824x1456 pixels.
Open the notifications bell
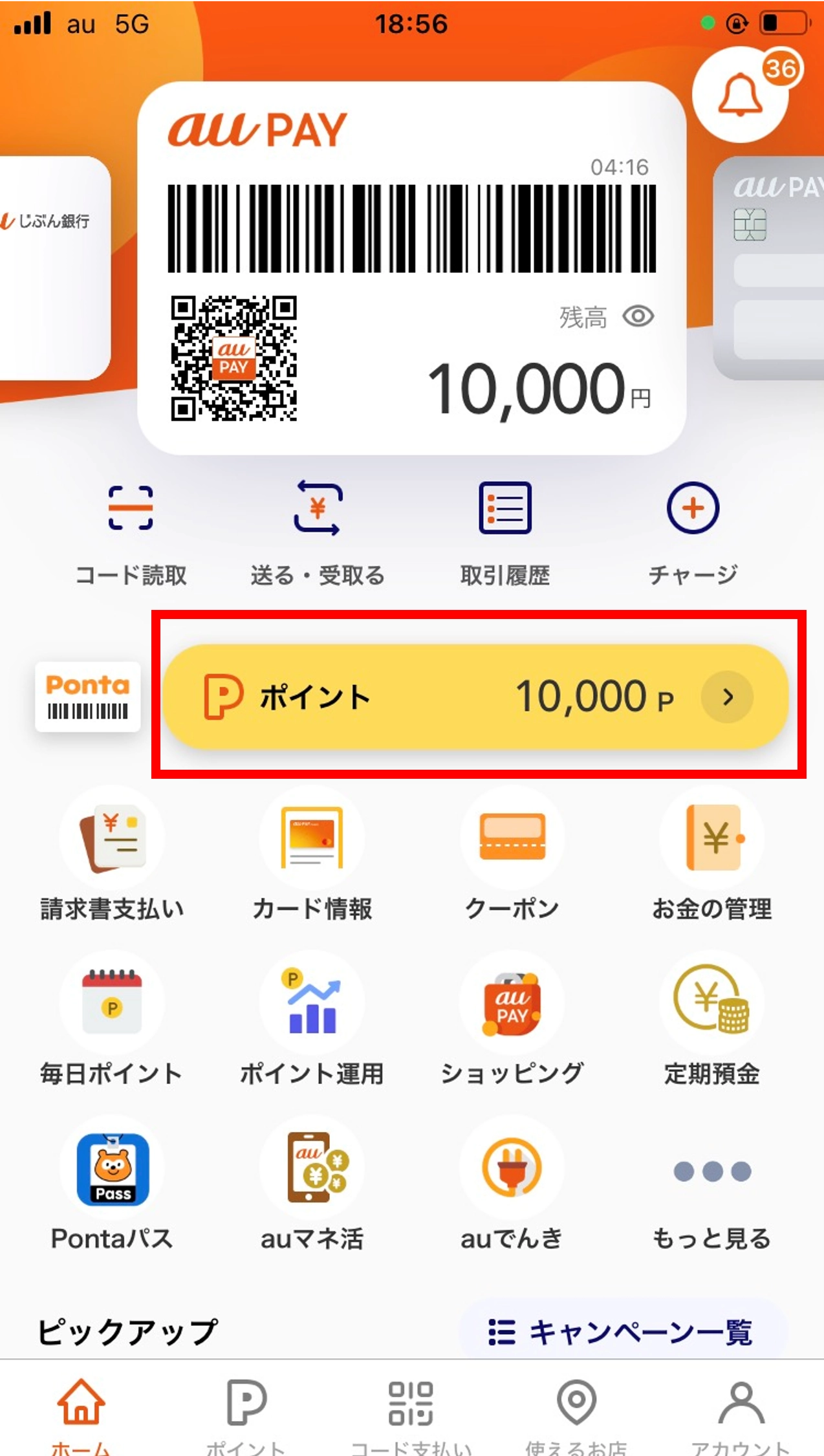pyautogui.click(x=740, y=96)
